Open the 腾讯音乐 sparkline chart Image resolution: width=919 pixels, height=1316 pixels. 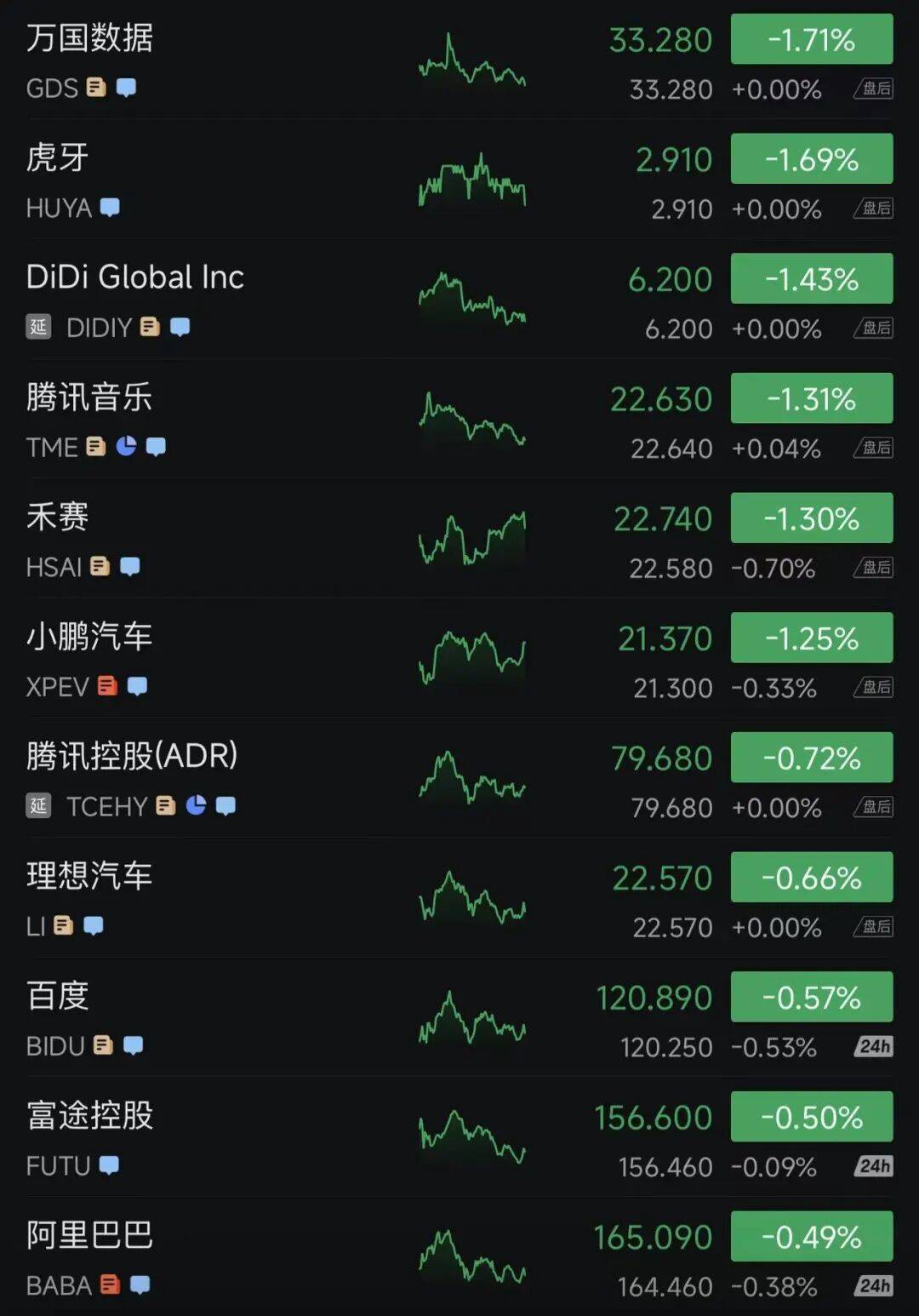point(472,420)
